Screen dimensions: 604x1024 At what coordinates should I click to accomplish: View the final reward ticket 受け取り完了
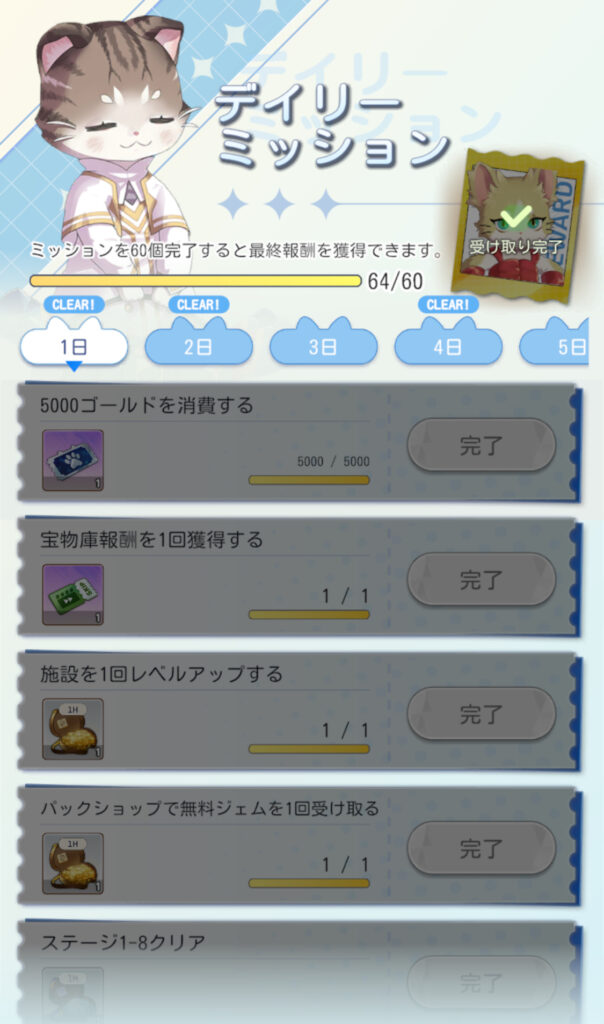click(516, 227)
